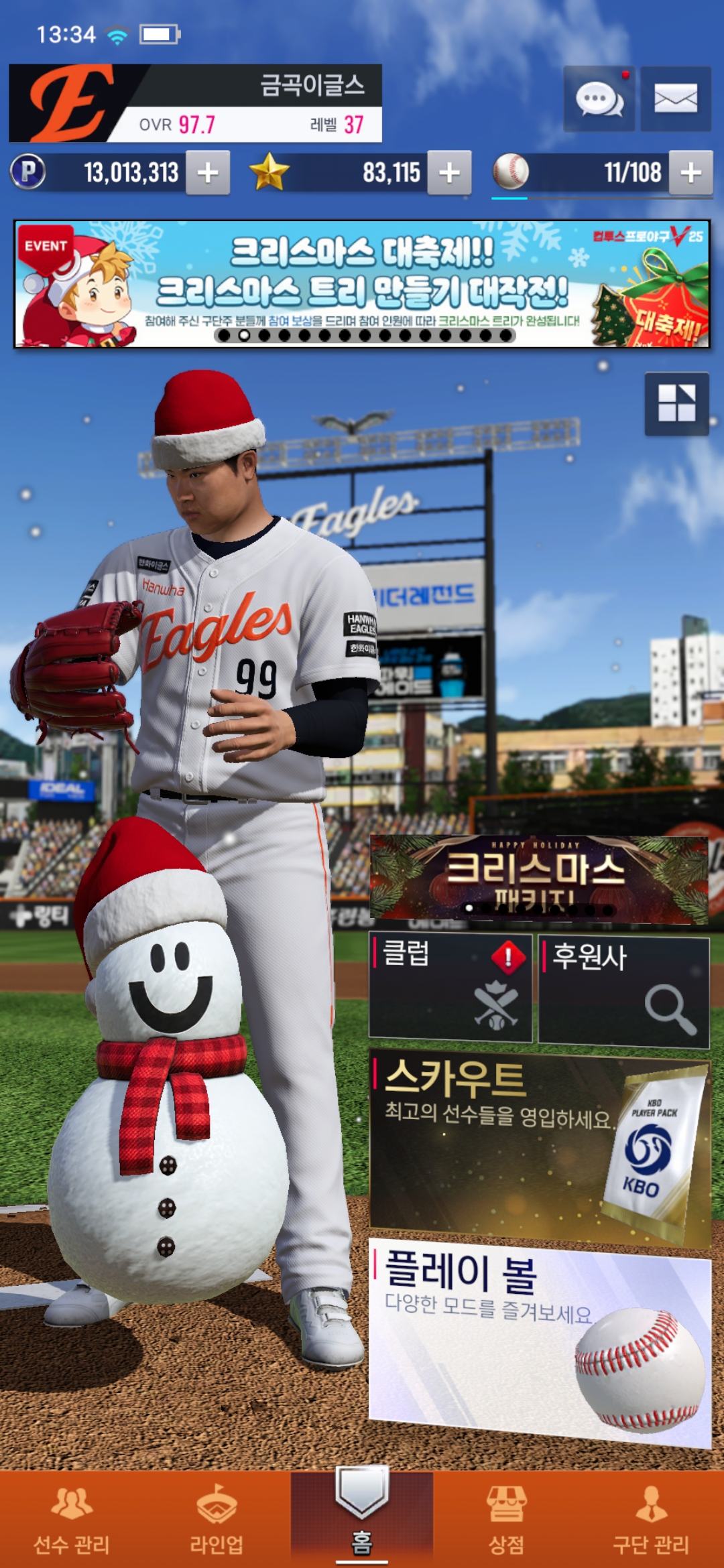The height and width of the screenshot is (1568, 724).
Task: Open the 크리스마스 패키지 holiday banner
Action: point(538,878)
